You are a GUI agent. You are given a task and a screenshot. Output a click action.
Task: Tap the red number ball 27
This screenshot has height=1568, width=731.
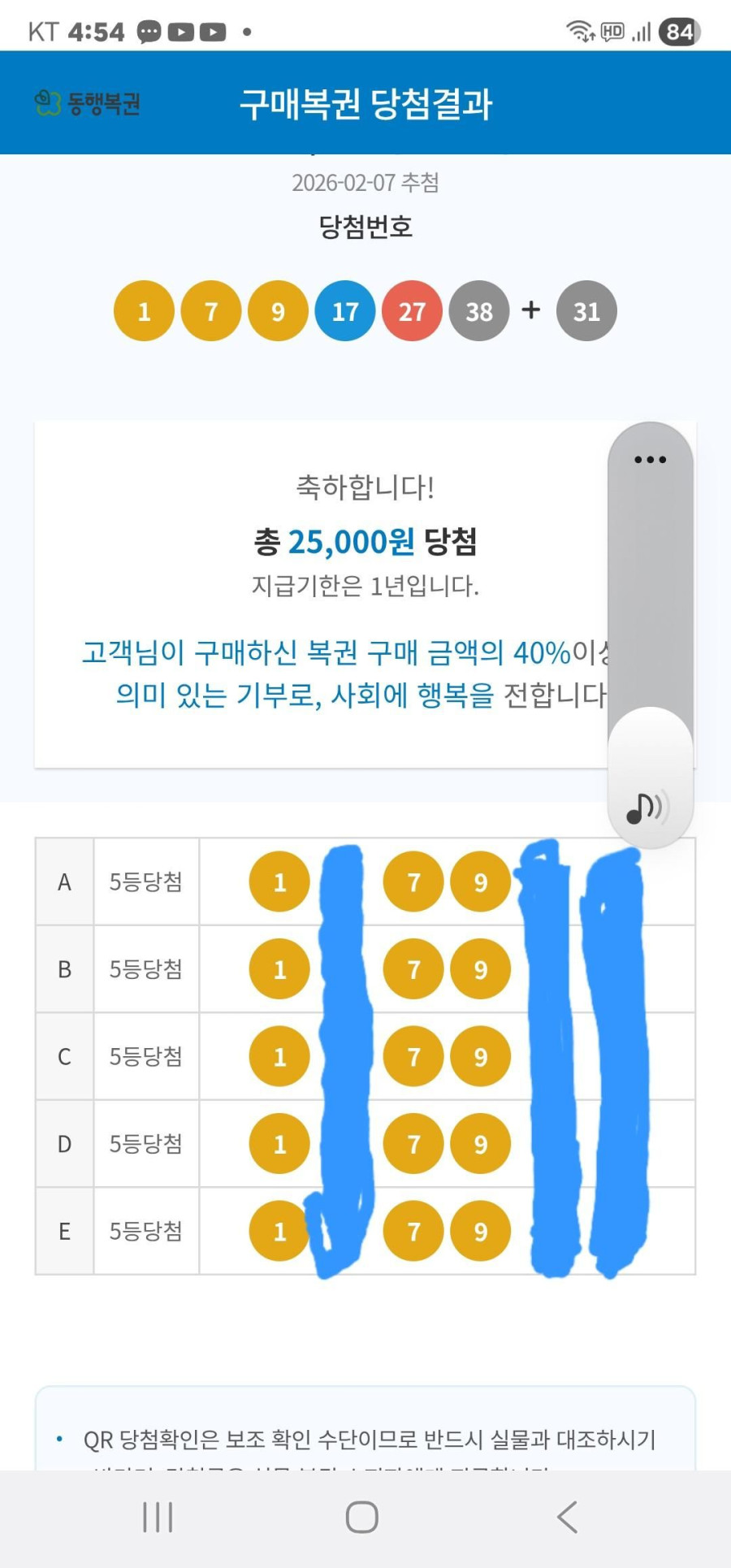pos(412,310)
